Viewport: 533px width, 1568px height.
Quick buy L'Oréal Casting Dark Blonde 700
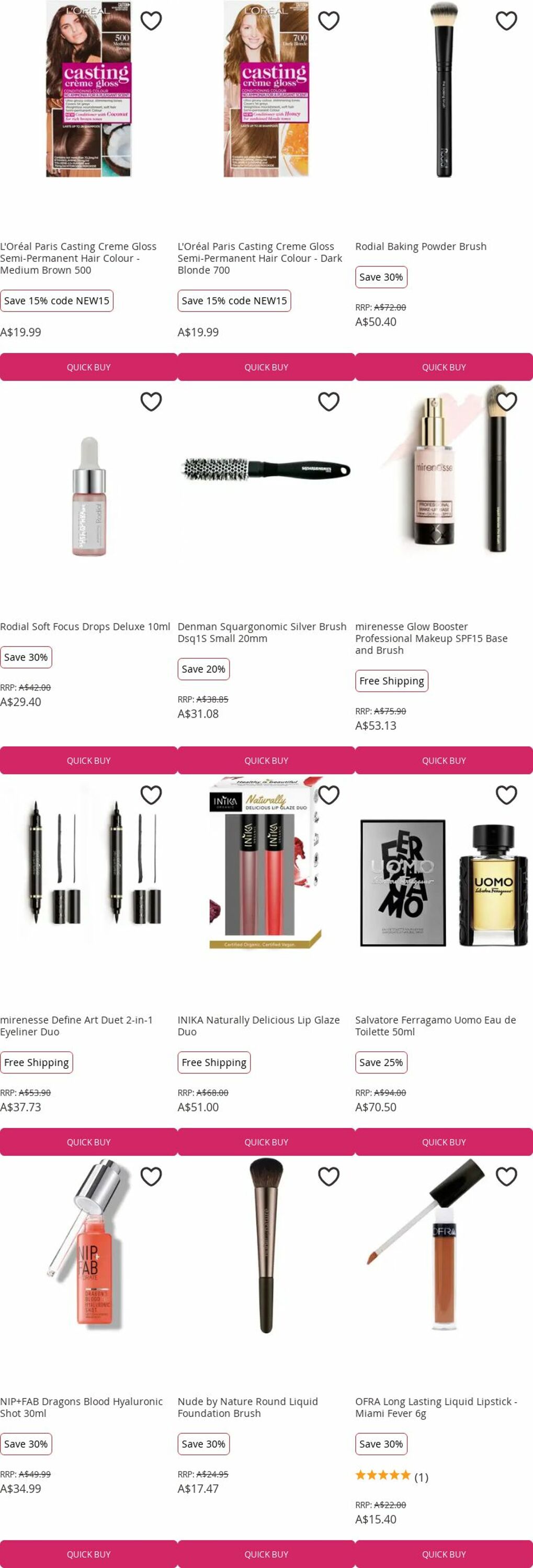tap(266, 367)
